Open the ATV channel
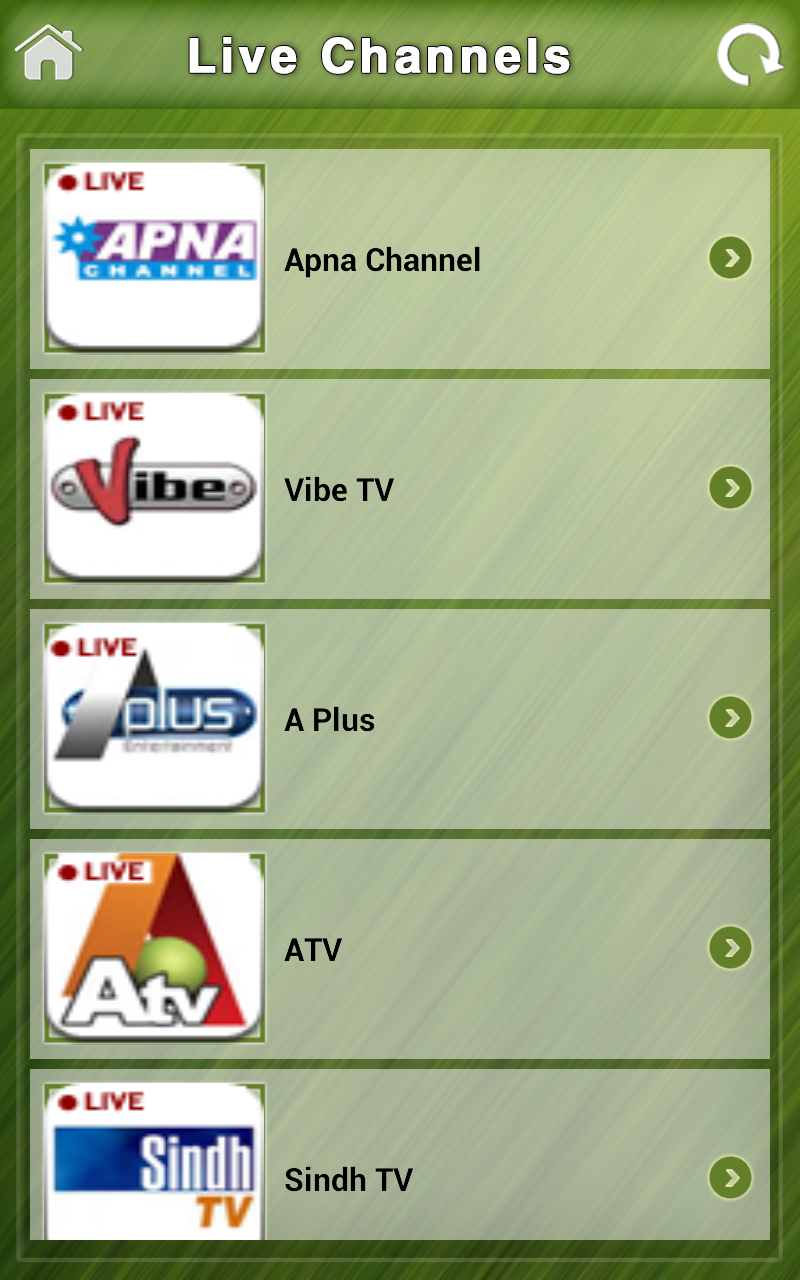The width and height of the screenshot is (800, 1280). click(x=400, y=949)
